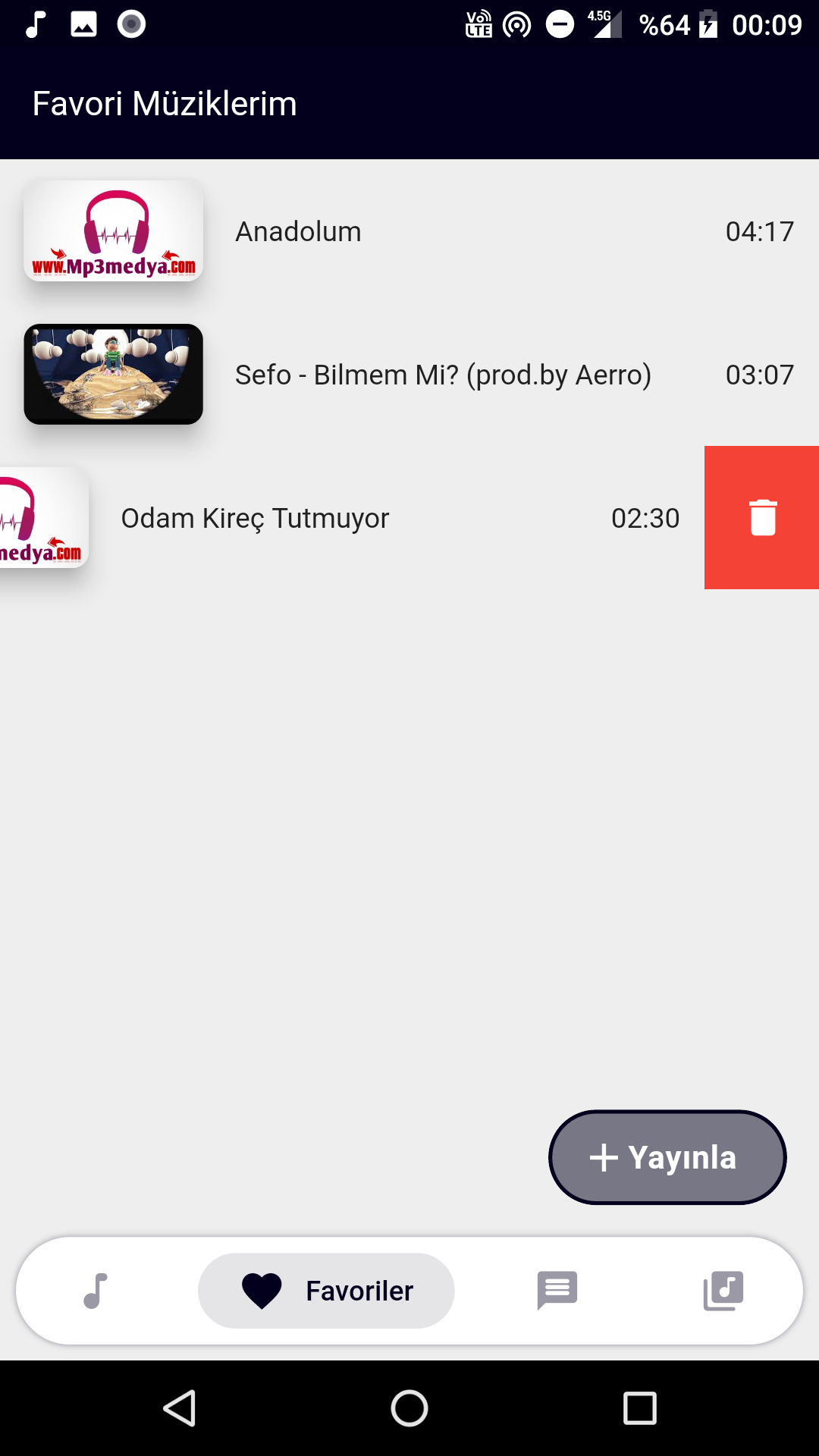Open the music library icon on bottom right

[722, 1289]
